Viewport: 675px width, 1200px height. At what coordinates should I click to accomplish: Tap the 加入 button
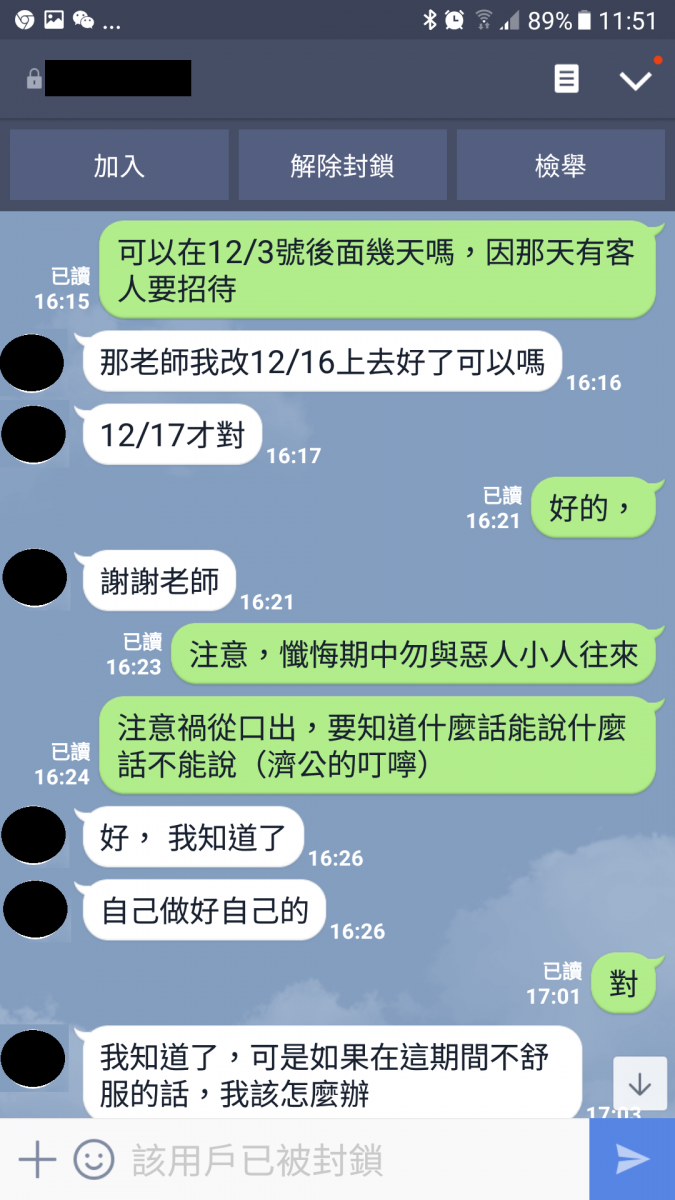point(119,166)
